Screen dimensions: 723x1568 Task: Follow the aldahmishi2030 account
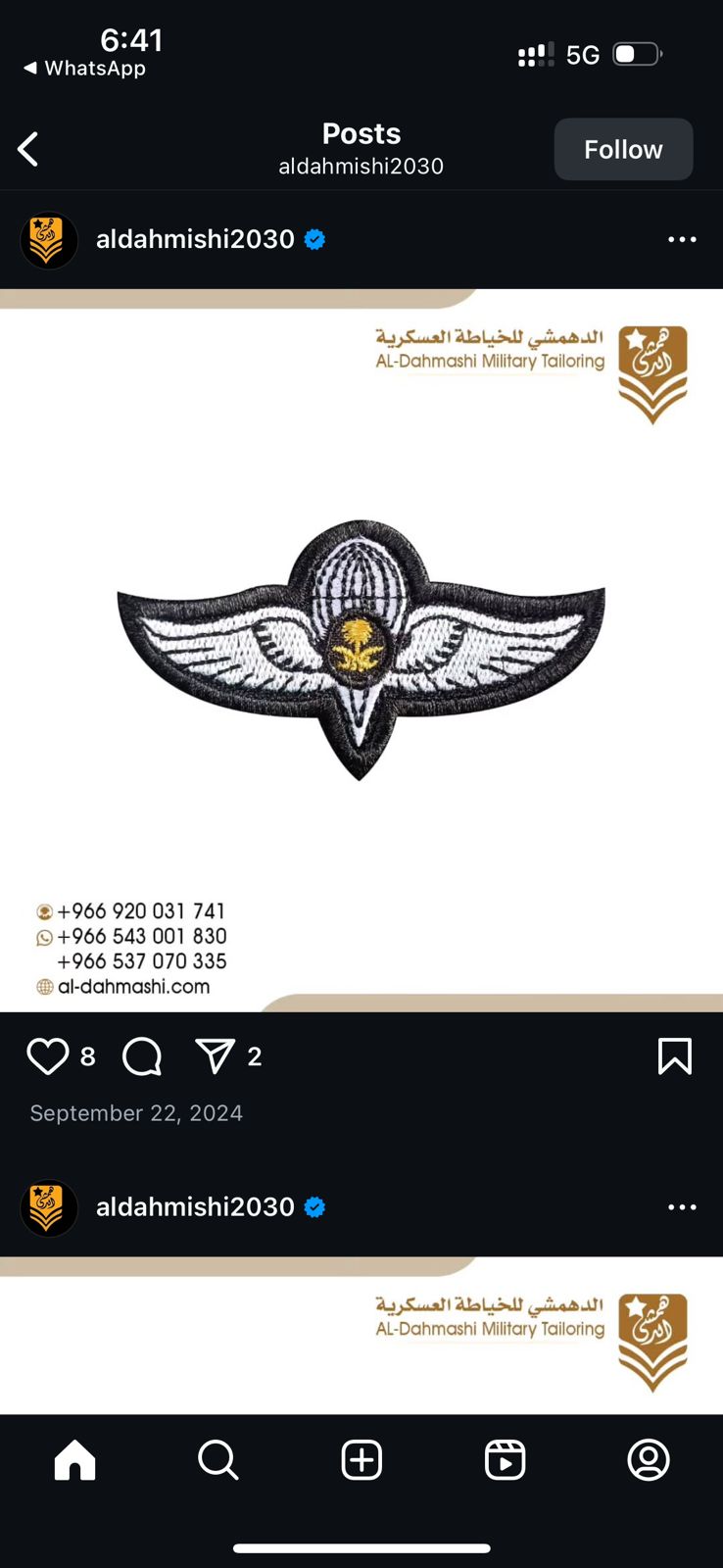[623, 150]
